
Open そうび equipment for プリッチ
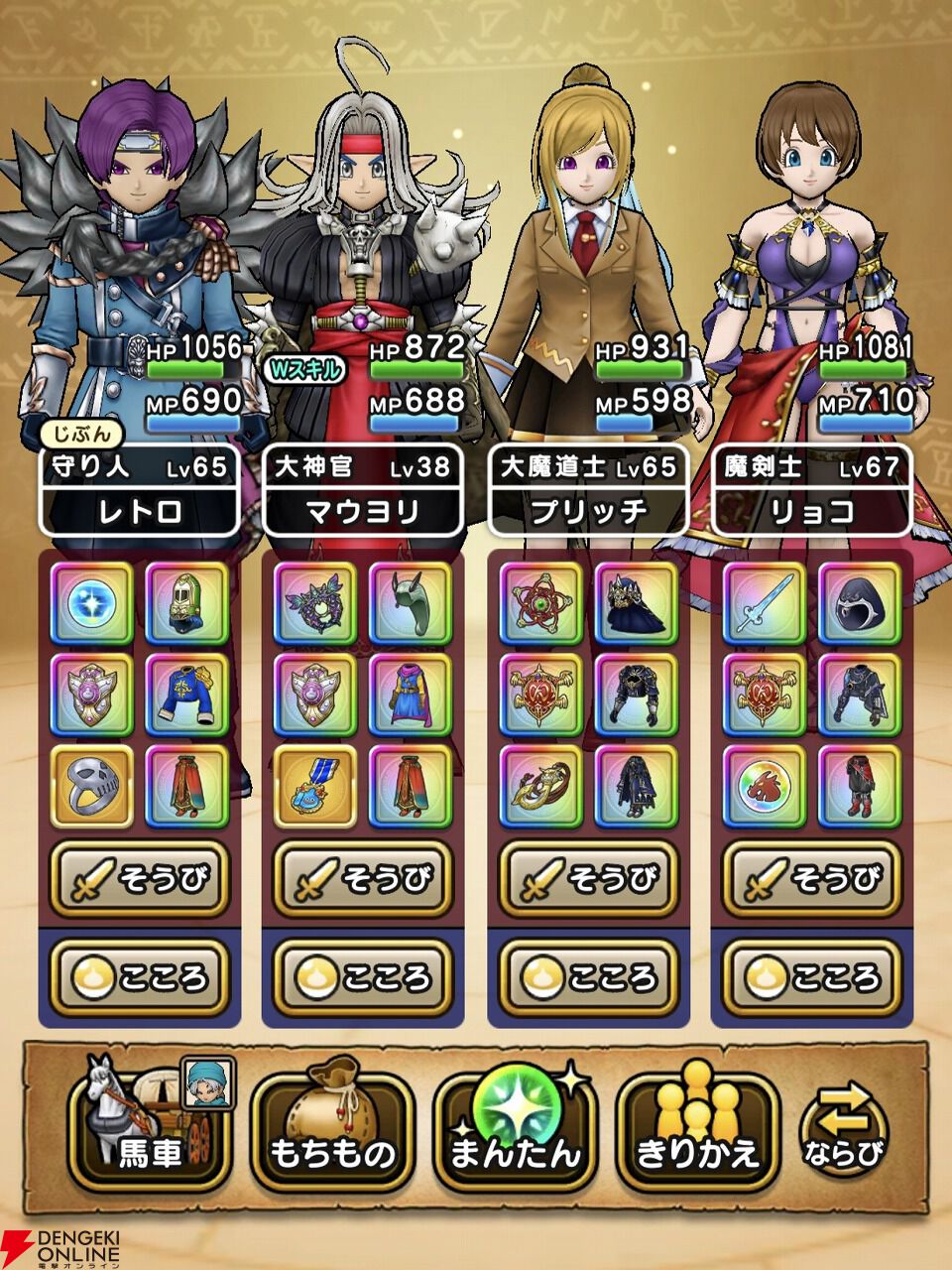(589, 878)
